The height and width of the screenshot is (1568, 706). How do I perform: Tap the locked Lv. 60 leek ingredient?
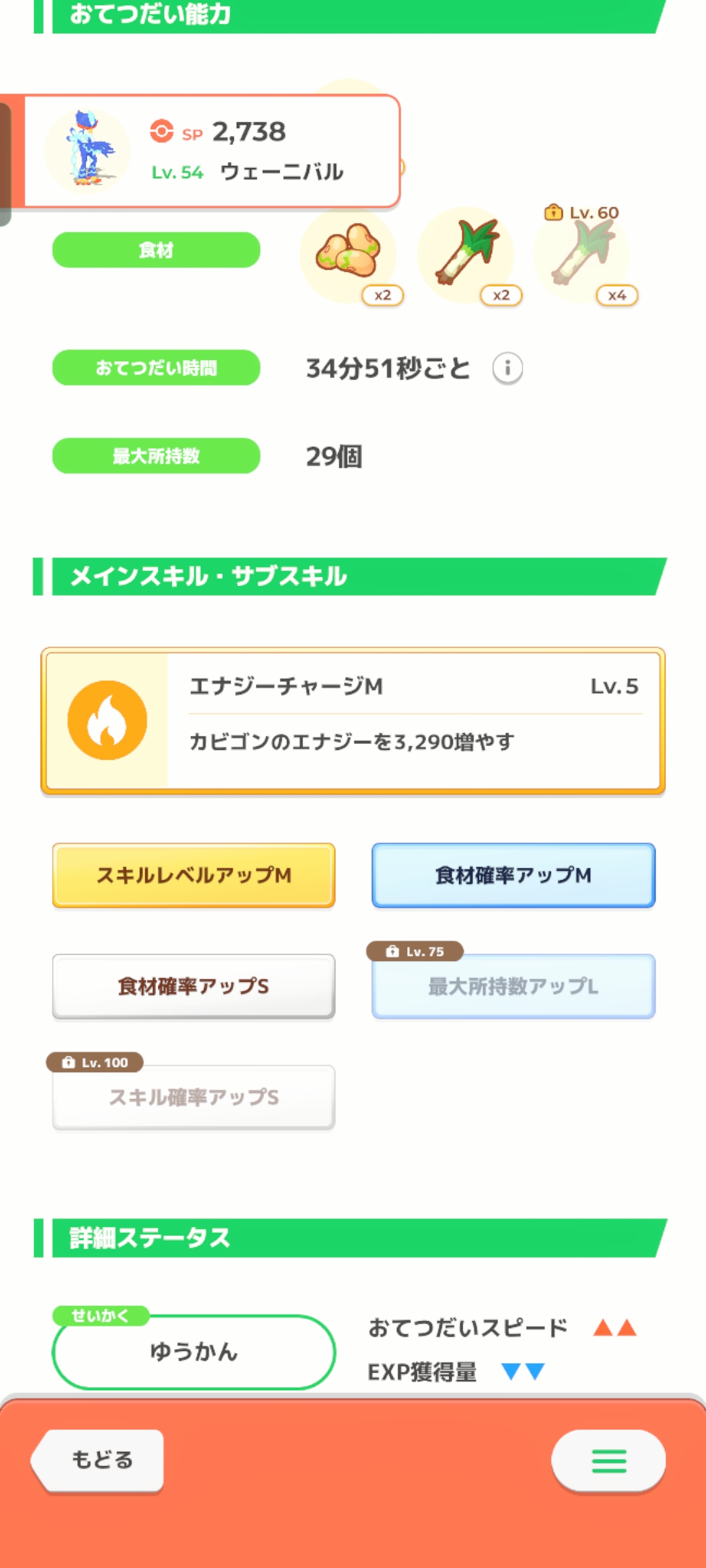tap(582, 255)
